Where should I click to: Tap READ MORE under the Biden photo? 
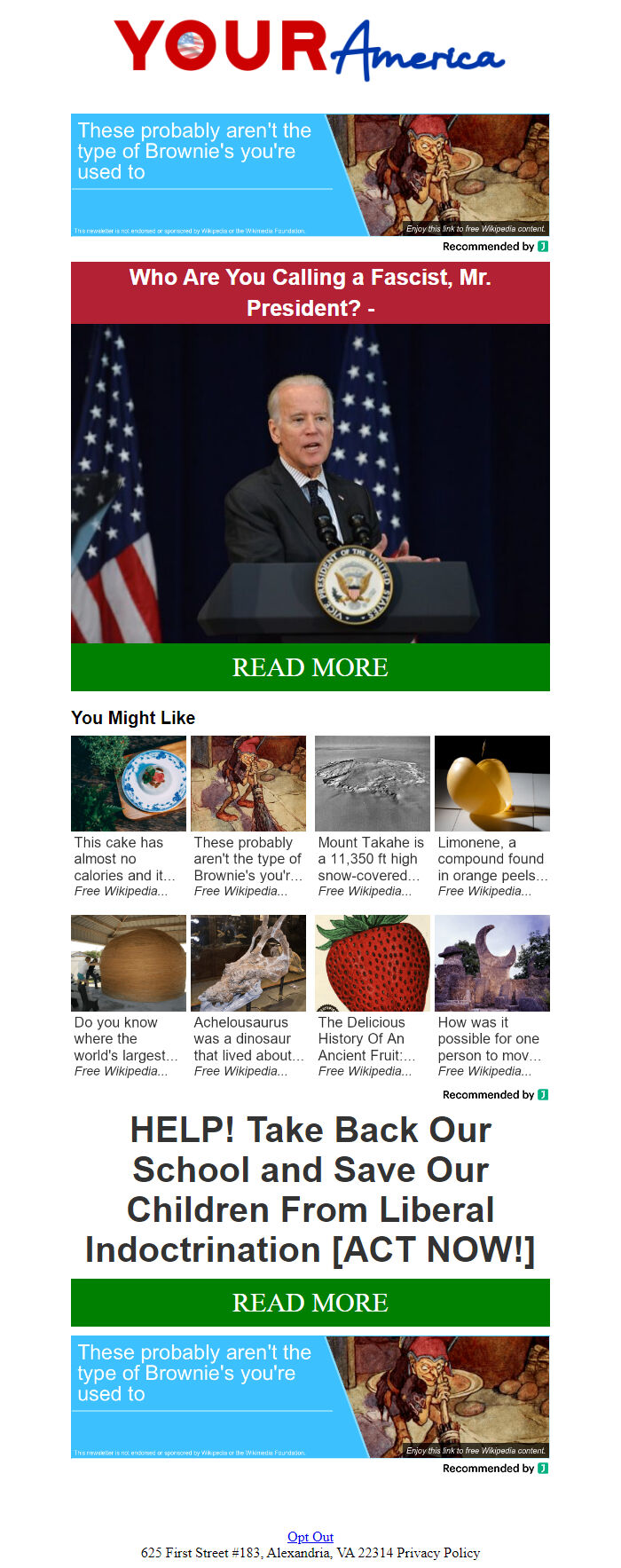click(x=310, y=667)
